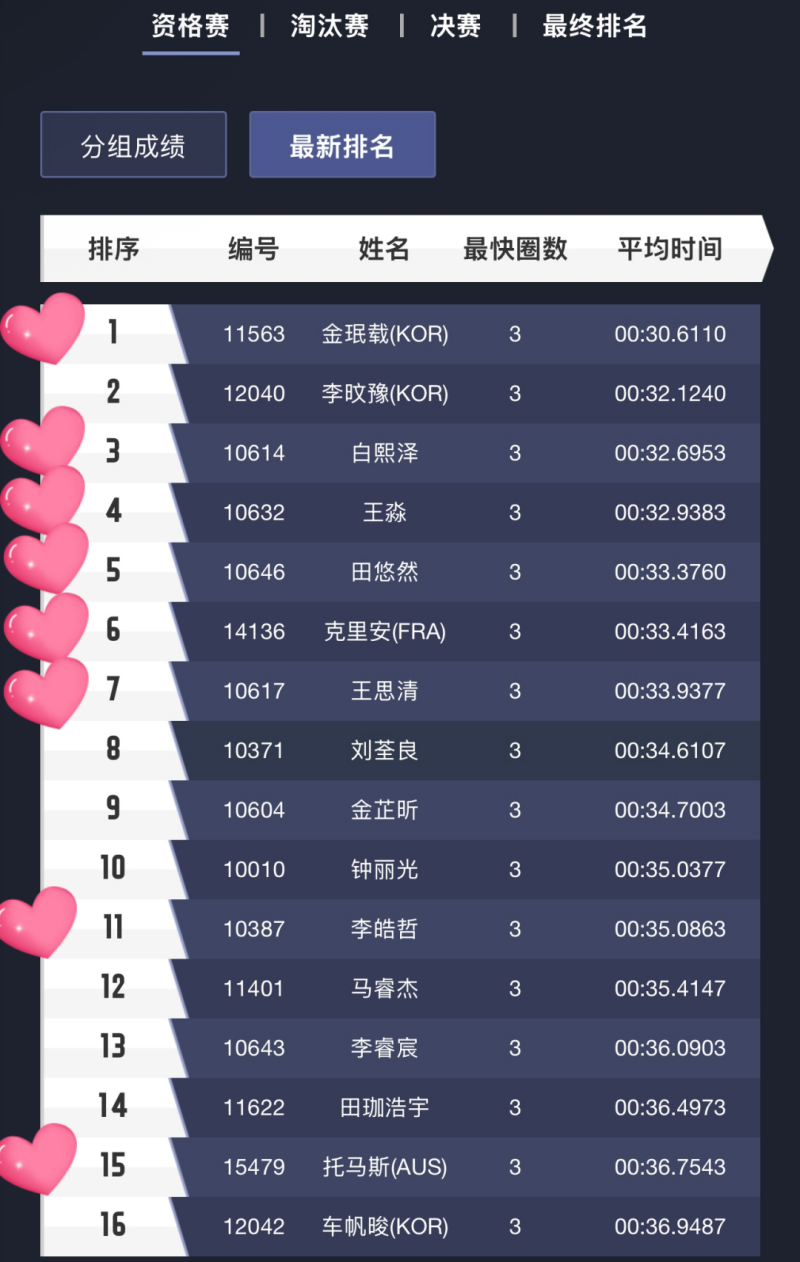
Task: Tap the 最新排名 button
Action: [x=342, y=145]
